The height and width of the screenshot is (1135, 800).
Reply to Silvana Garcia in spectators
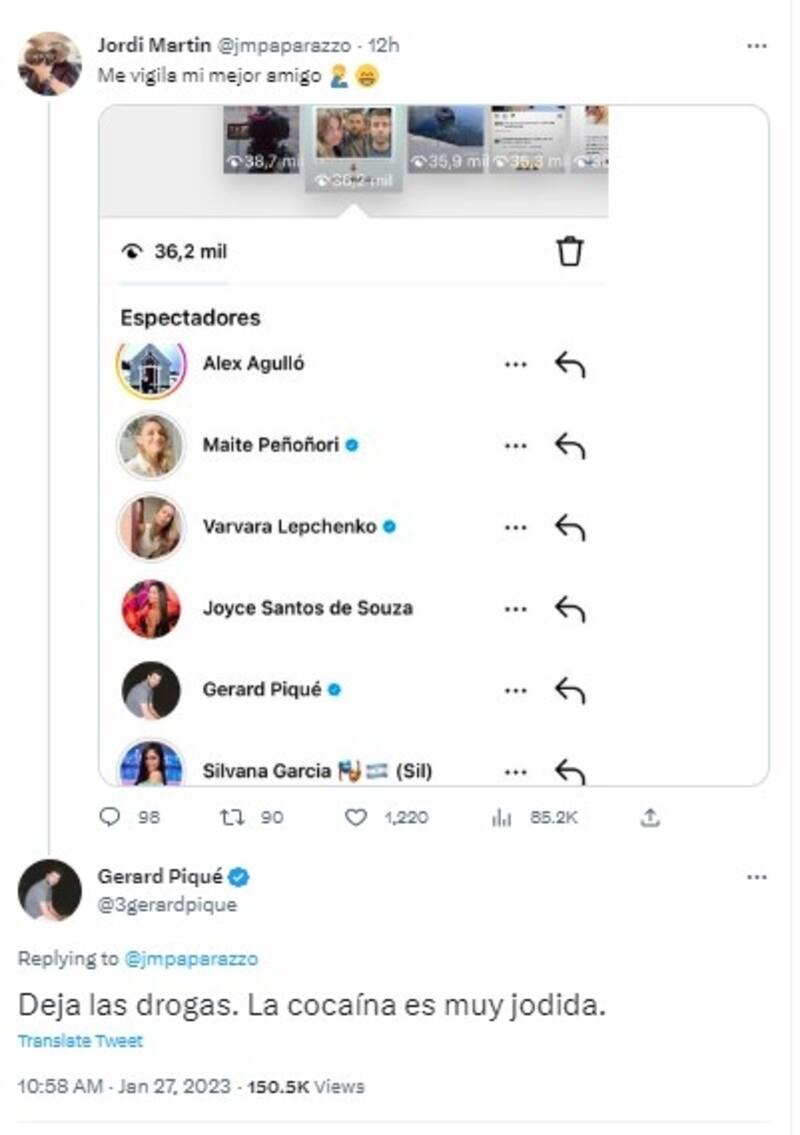570,771
